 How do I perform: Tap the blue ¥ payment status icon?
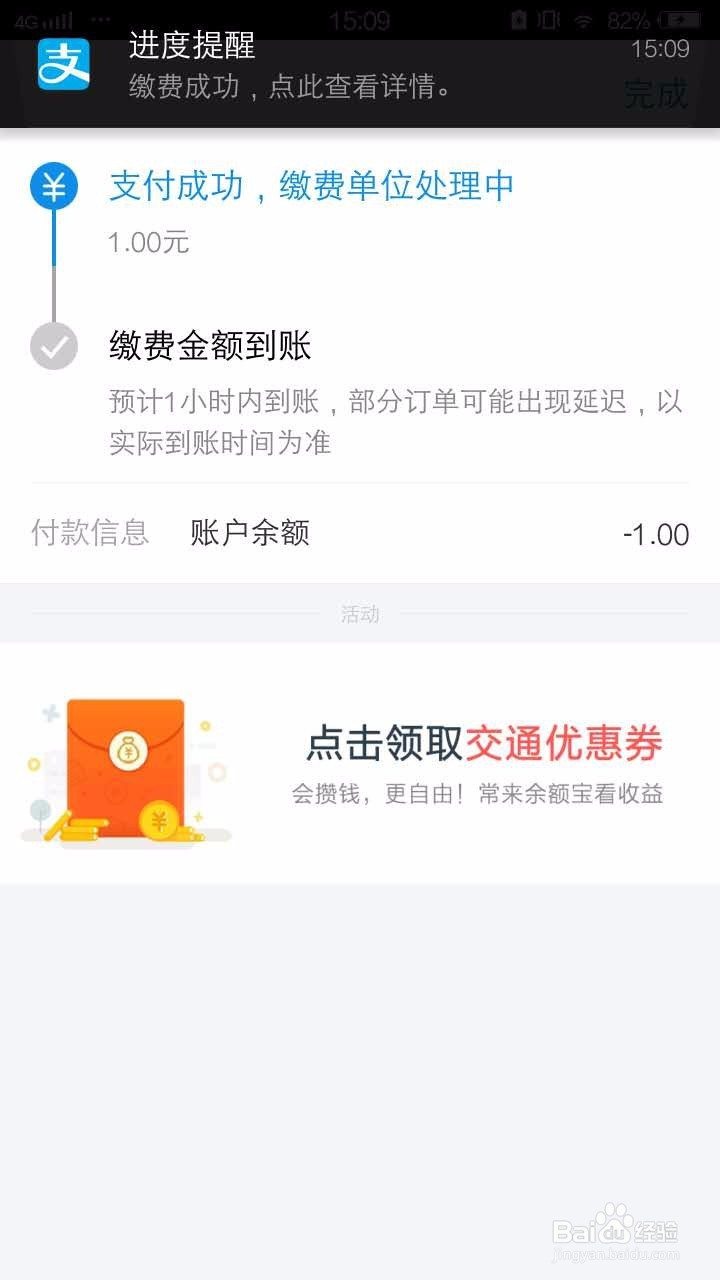55,186
